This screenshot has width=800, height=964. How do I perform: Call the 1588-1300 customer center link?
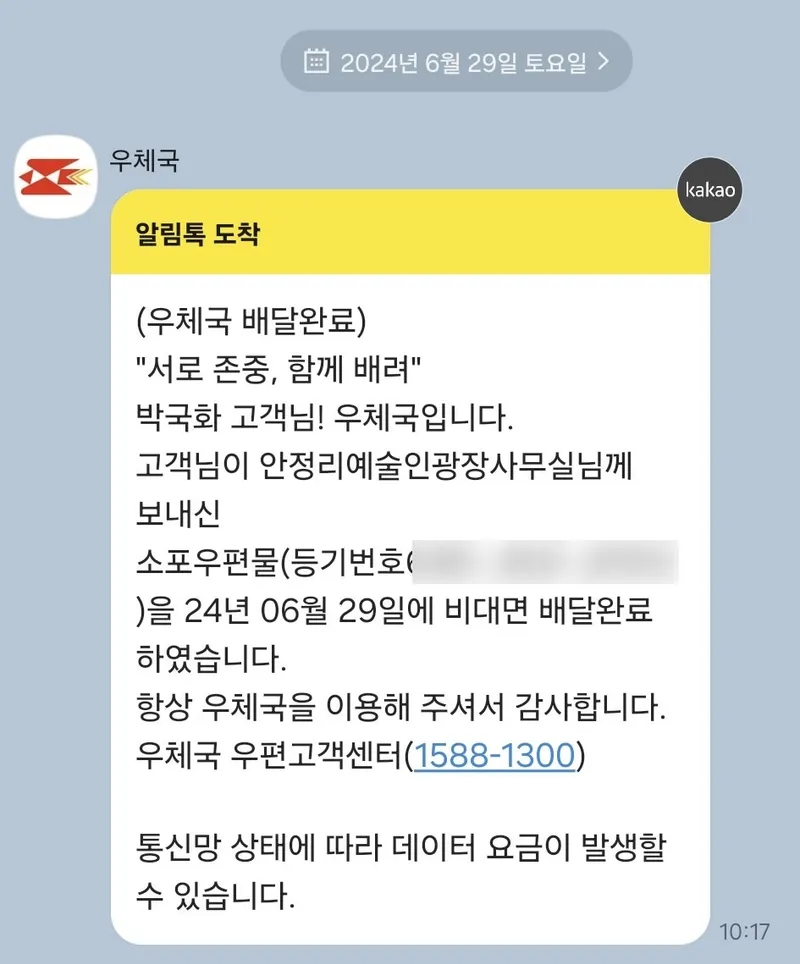[x=494, y=756]
